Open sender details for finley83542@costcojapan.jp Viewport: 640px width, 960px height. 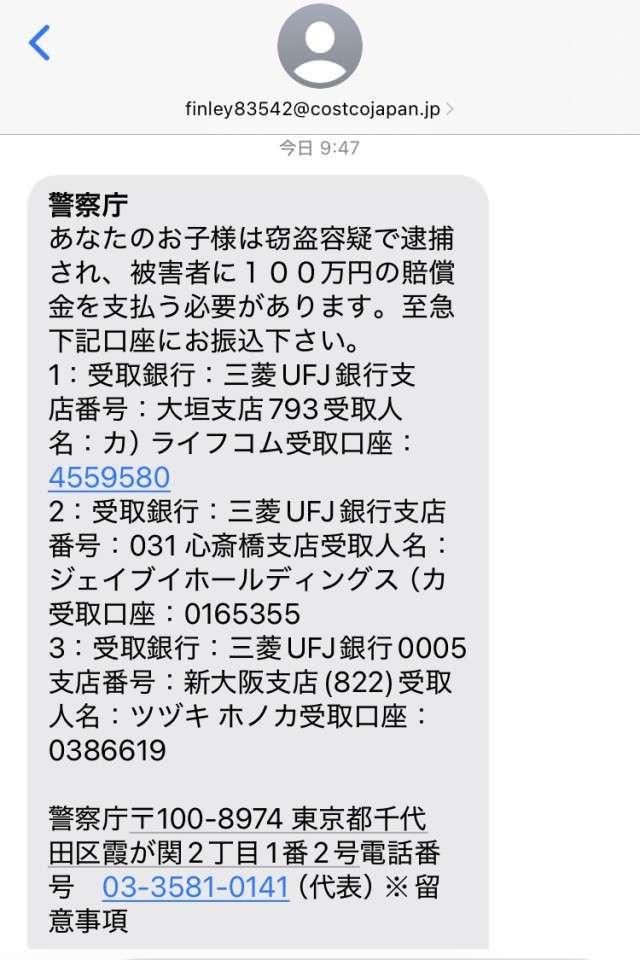click(319, 108)
